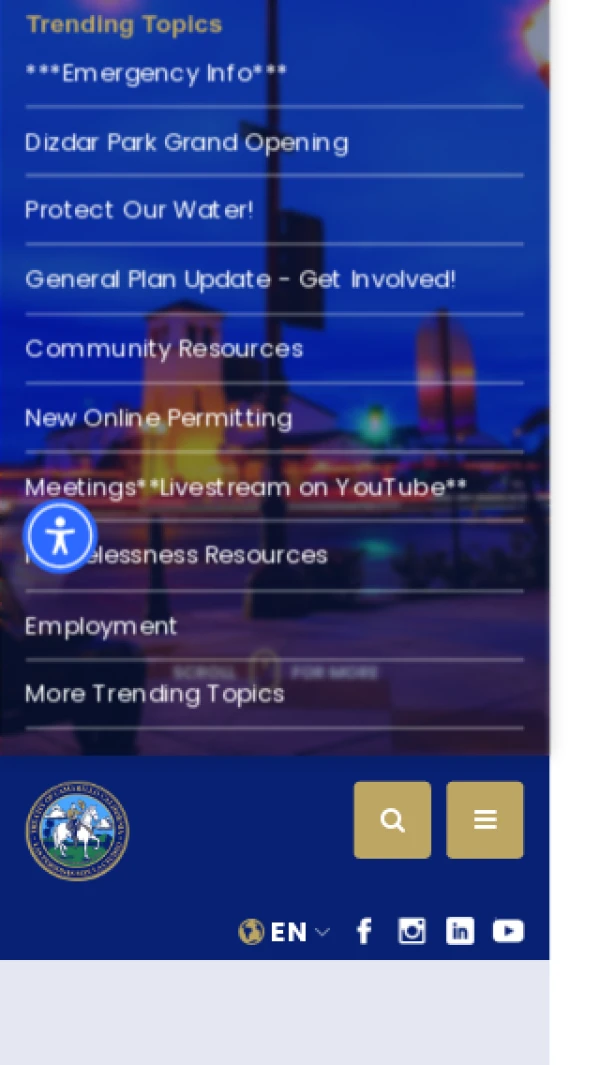
Task: Open More Trending Topics
Action: pyautogui.click(x=155, y=694)
